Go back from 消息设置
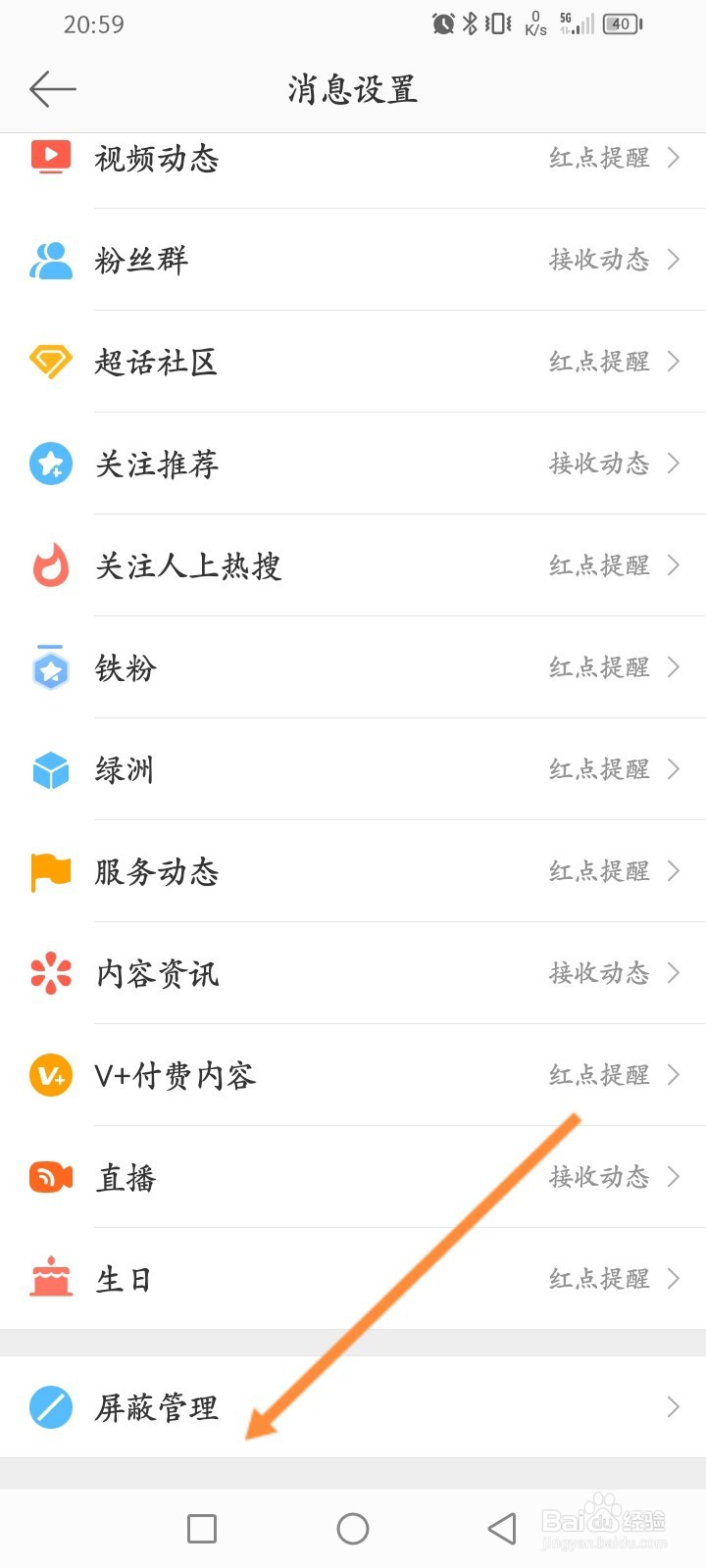This screenshot has width=706, height=1568. pyautogui.click(x=53, y=89)
